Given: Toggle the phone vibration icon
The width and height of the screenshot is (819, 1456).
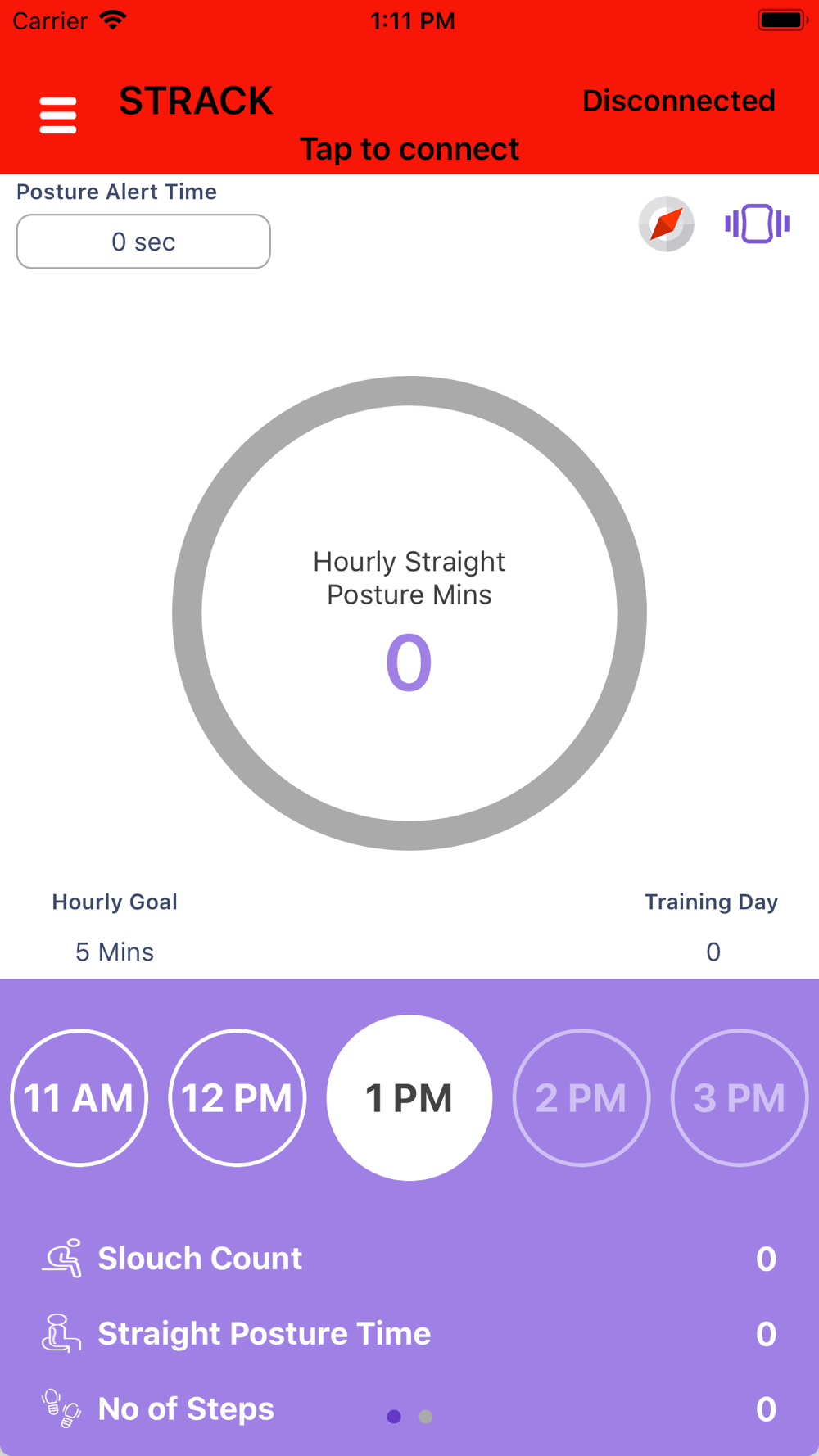Looking at the screenshot, I should pyautogui.click(x=757, y=224).
